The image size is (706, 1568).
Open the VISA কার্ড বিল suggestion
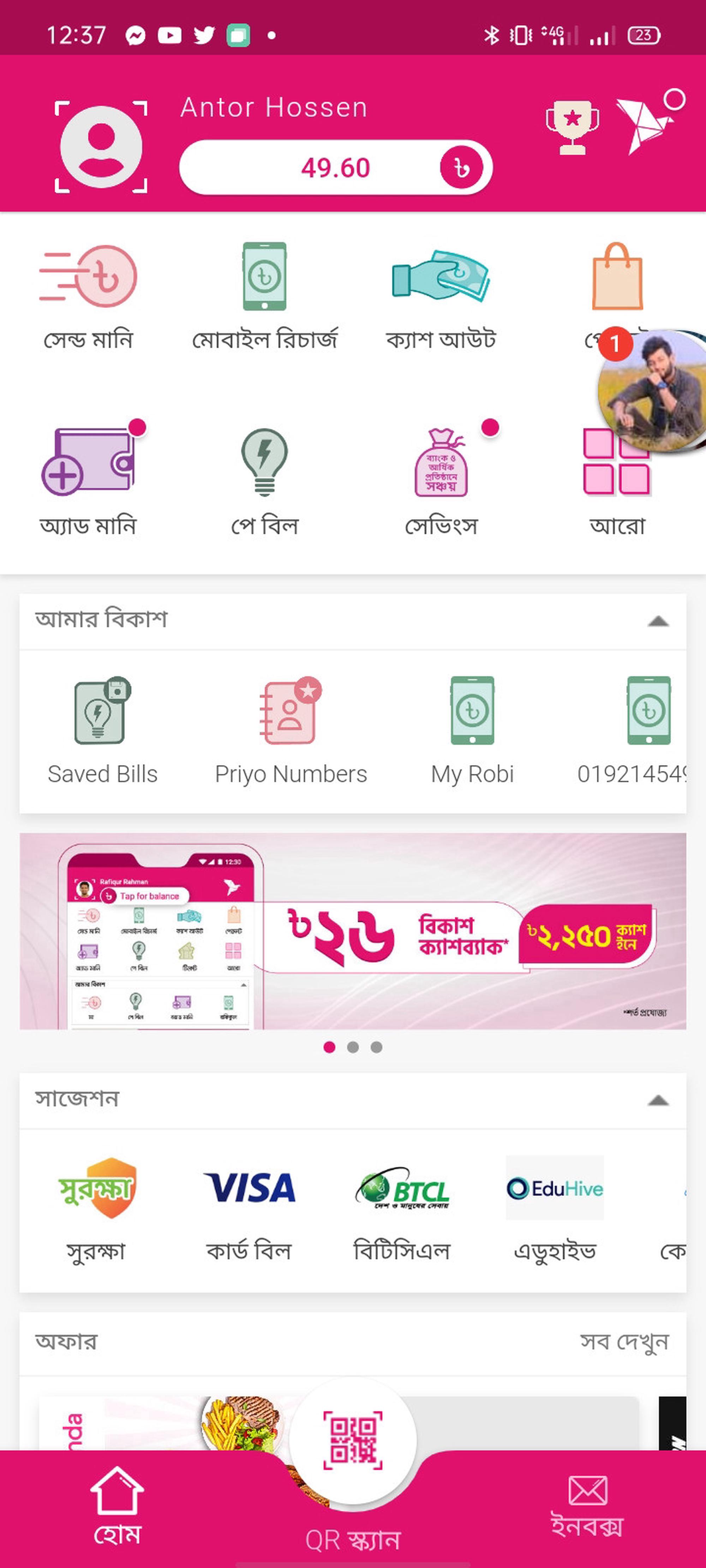(249, 1208)
